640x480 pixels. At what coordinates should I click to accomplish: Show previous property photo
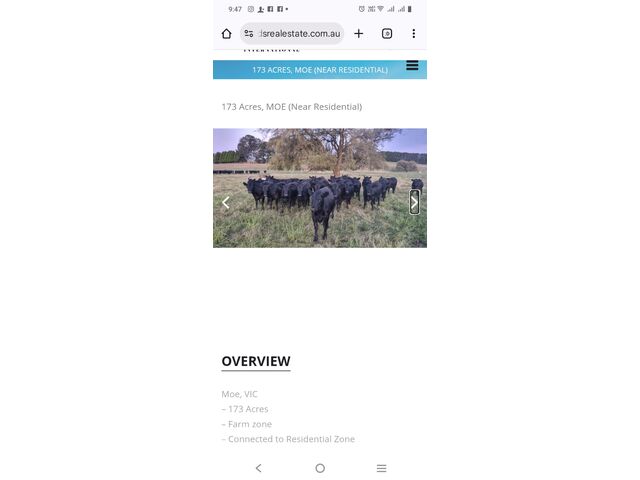(225, 202)
